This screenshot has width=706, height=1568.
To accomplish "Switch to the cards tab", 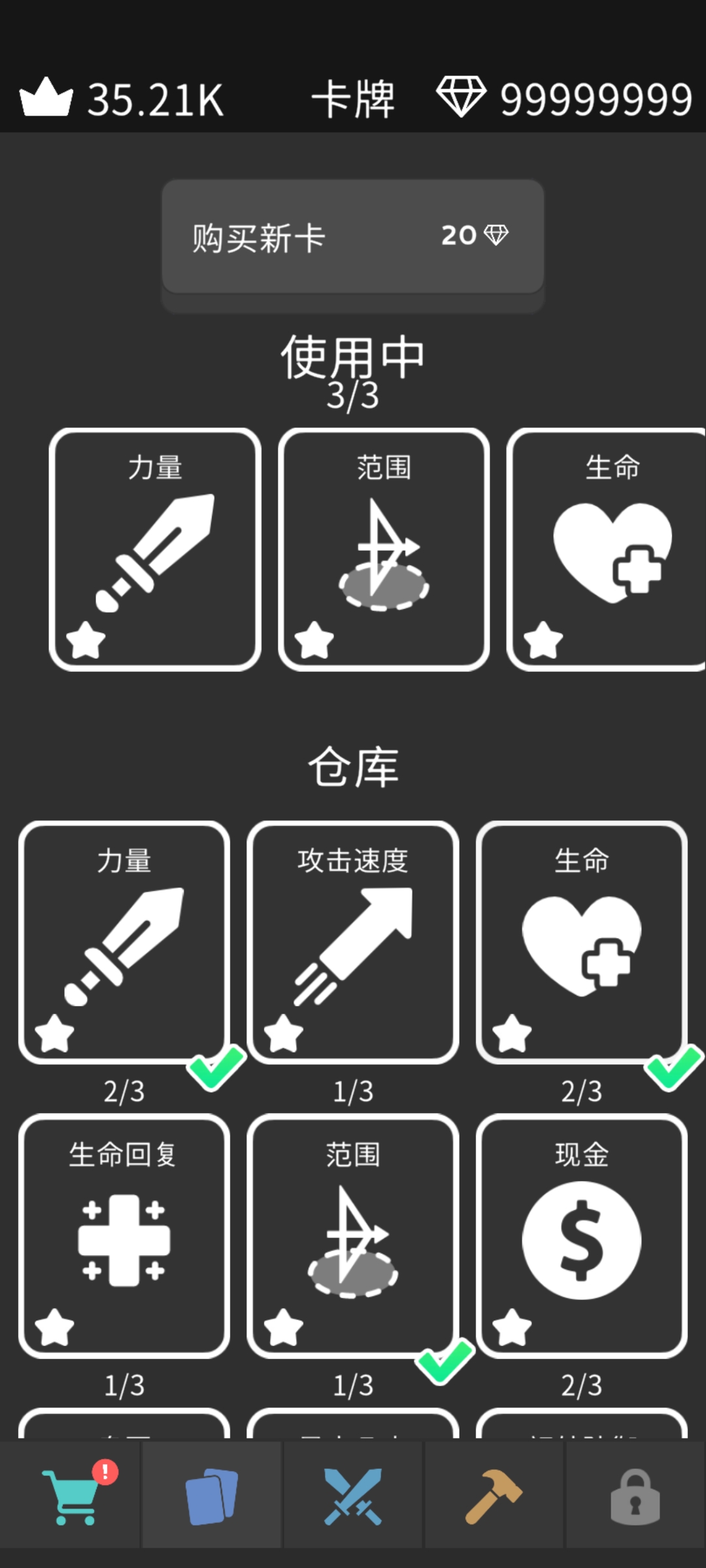I will [x=212, y=1496].
